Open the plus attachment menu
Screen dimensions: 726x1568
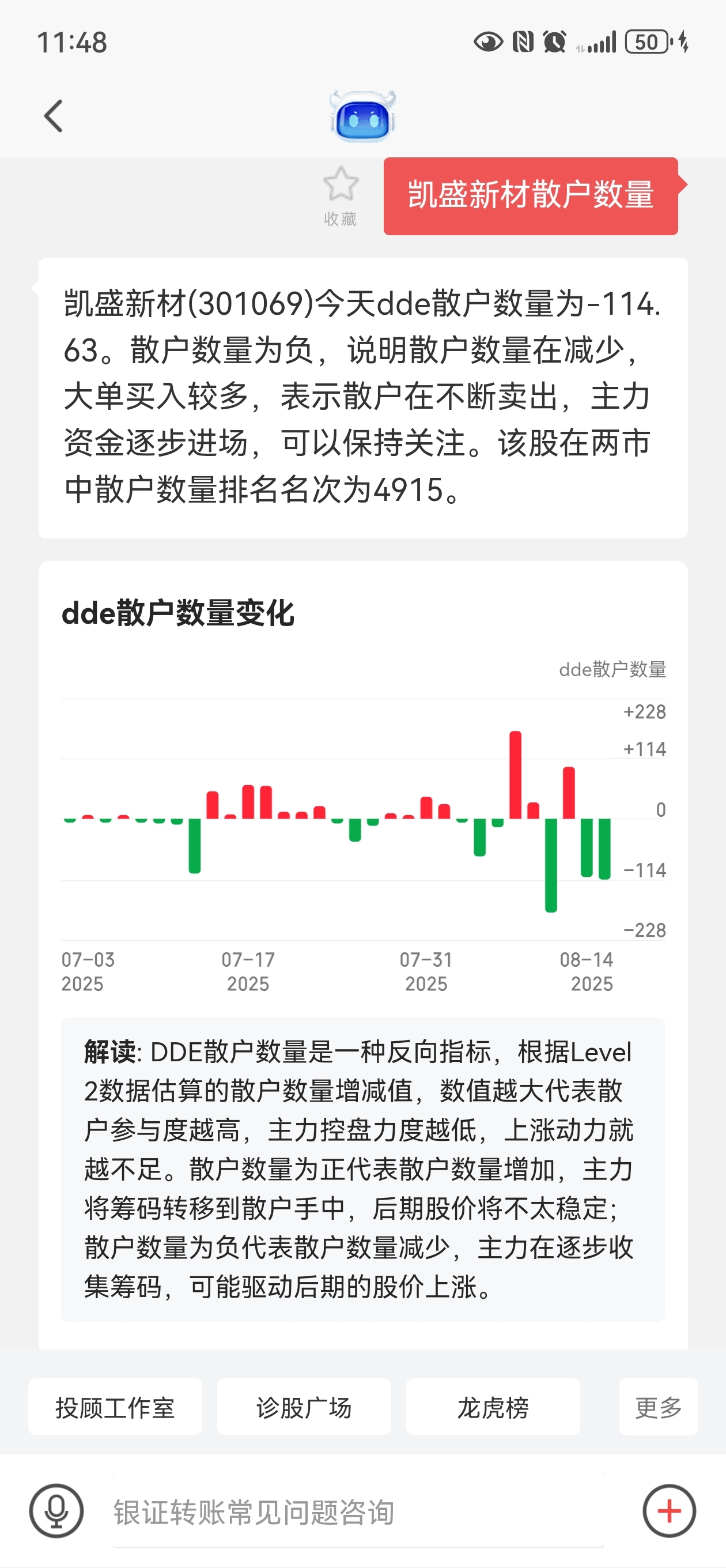click(x=670, y=1511)
